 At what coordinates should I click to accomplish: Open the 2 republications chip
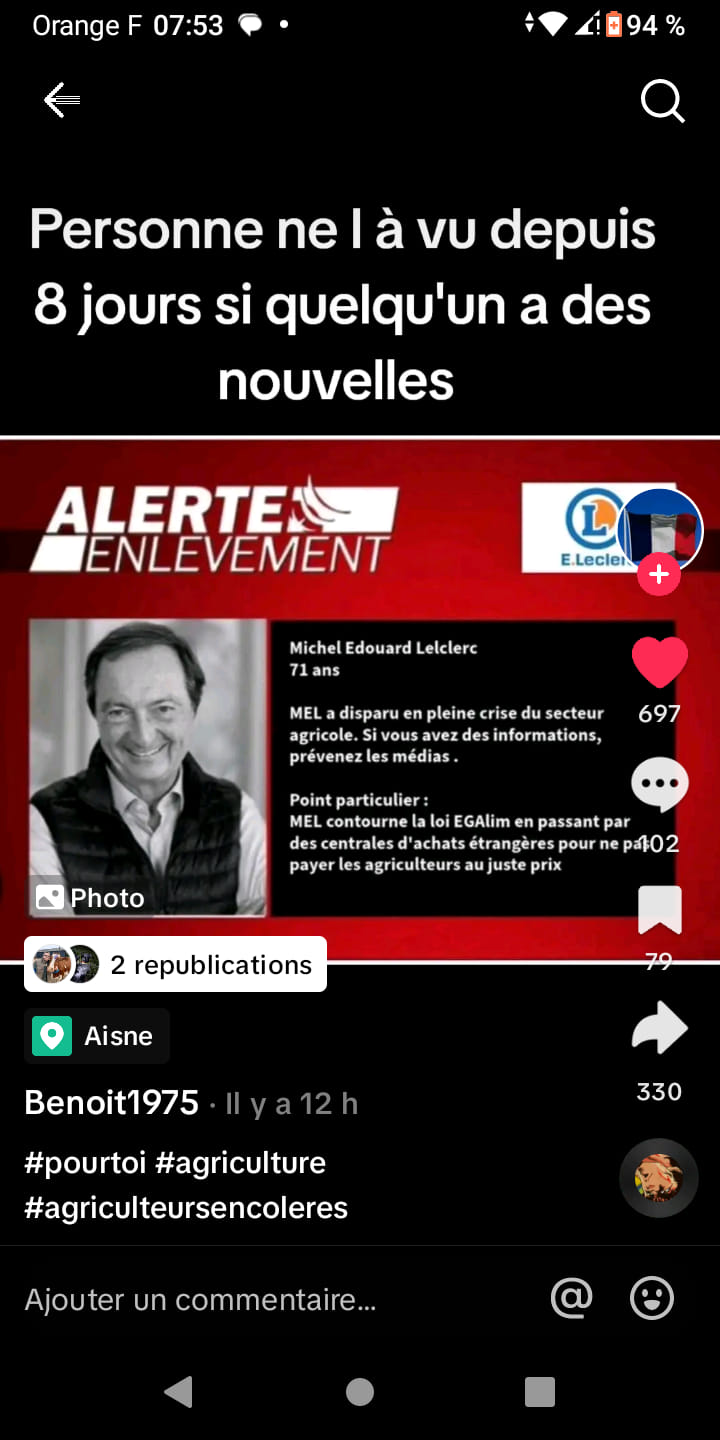(176, 965)
